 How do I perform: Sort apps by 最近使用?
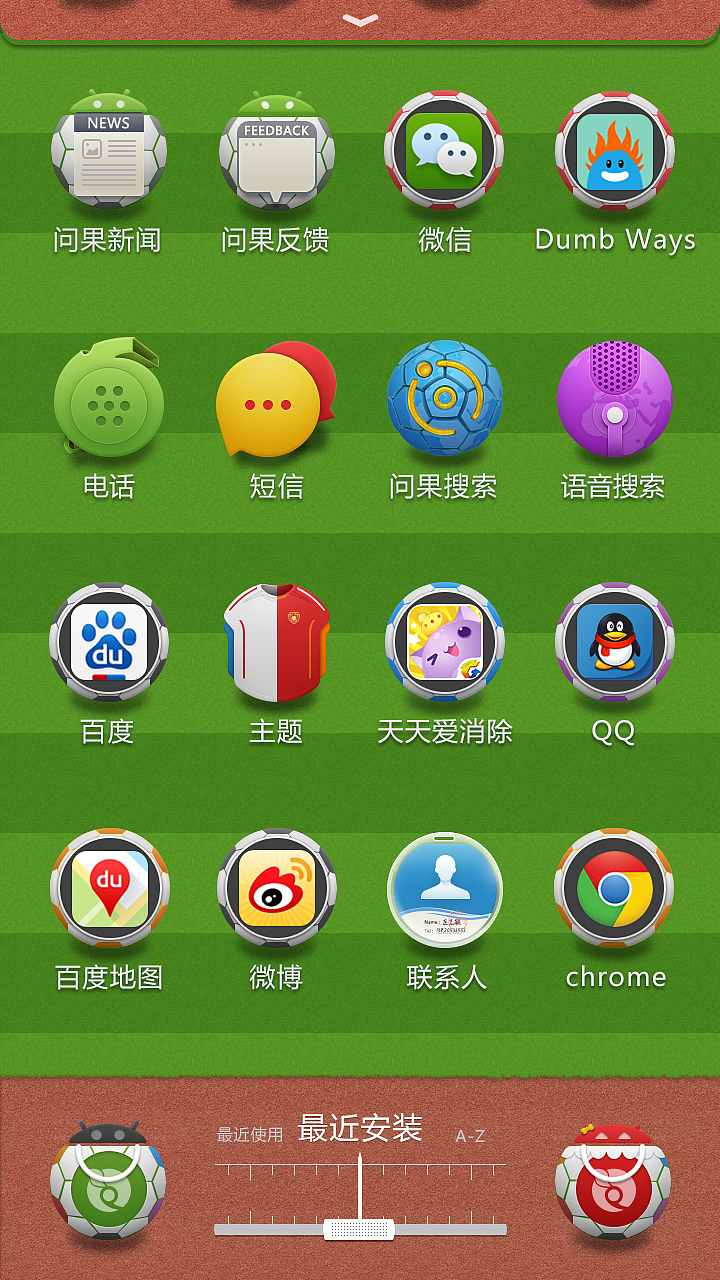click(250, 1135)
